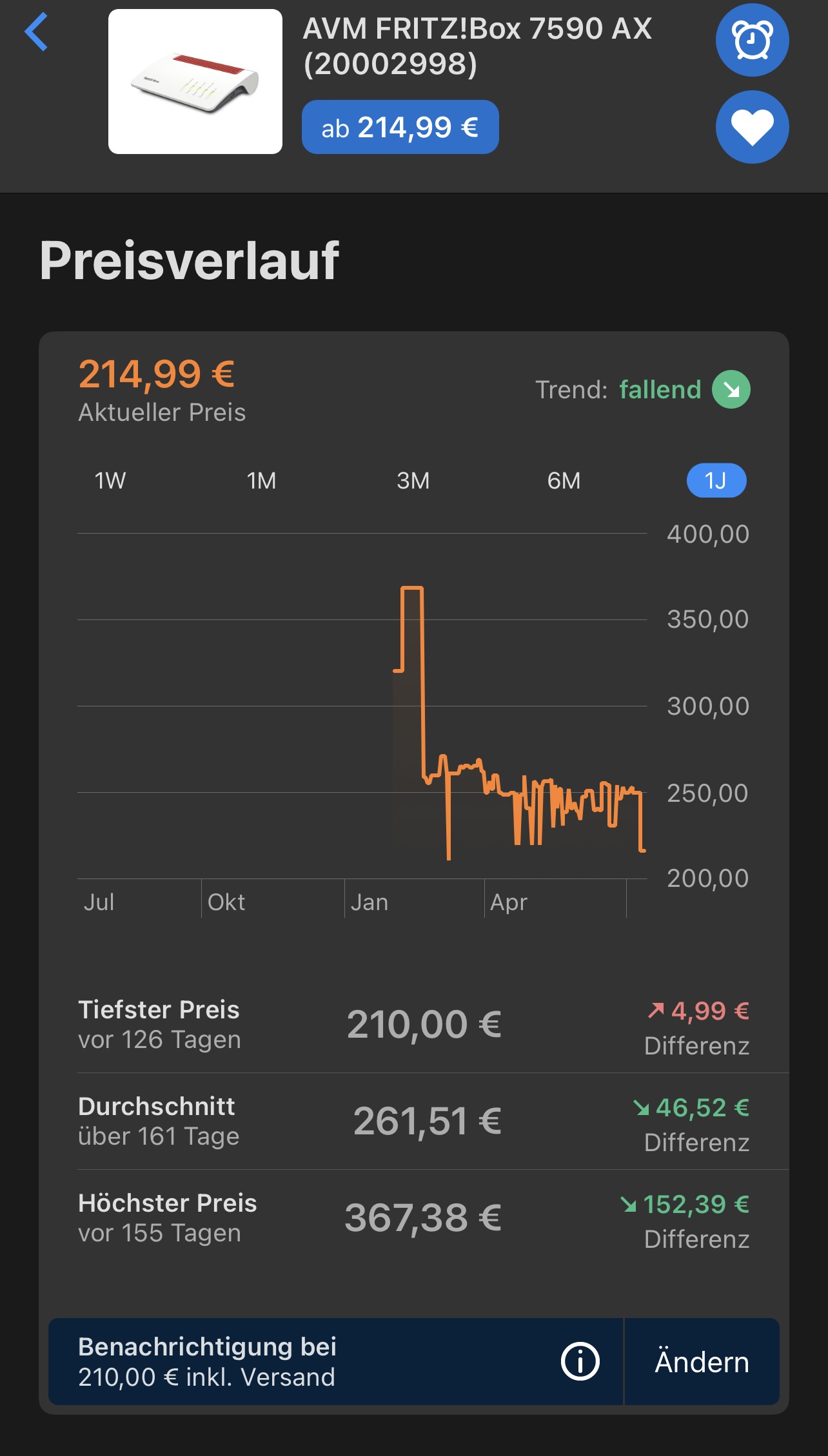Viewport: 828px width, 1456px height.
Task: Open the notification info icon
Action: point(580,1361)
